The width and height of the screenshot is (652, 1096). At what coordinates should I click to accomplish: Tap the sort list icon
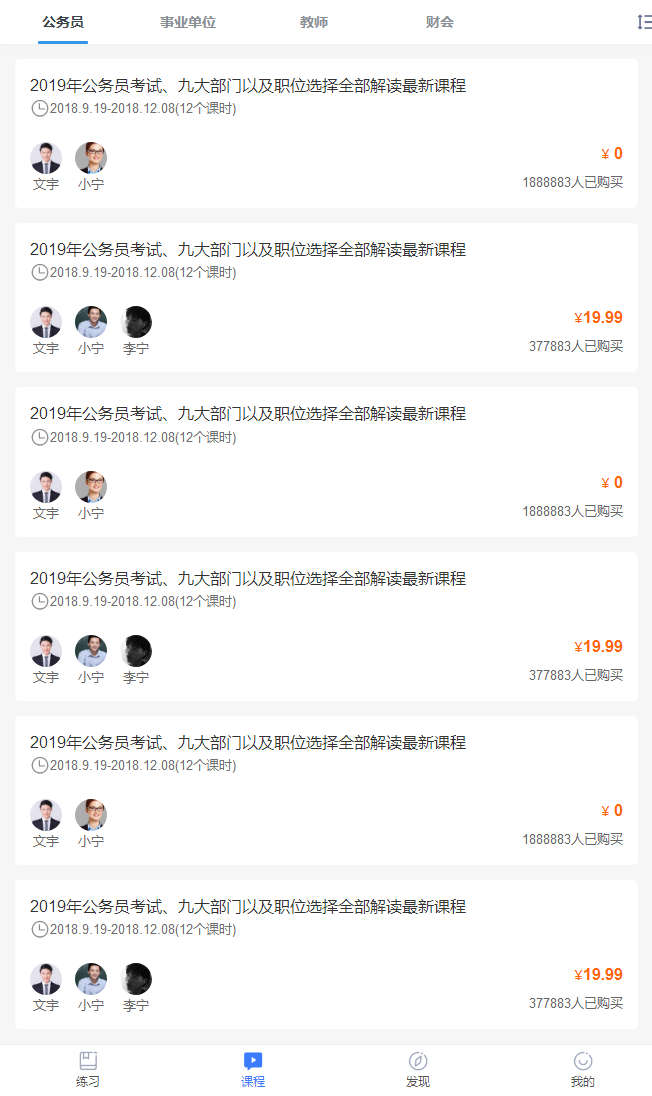tap(643, 22)
